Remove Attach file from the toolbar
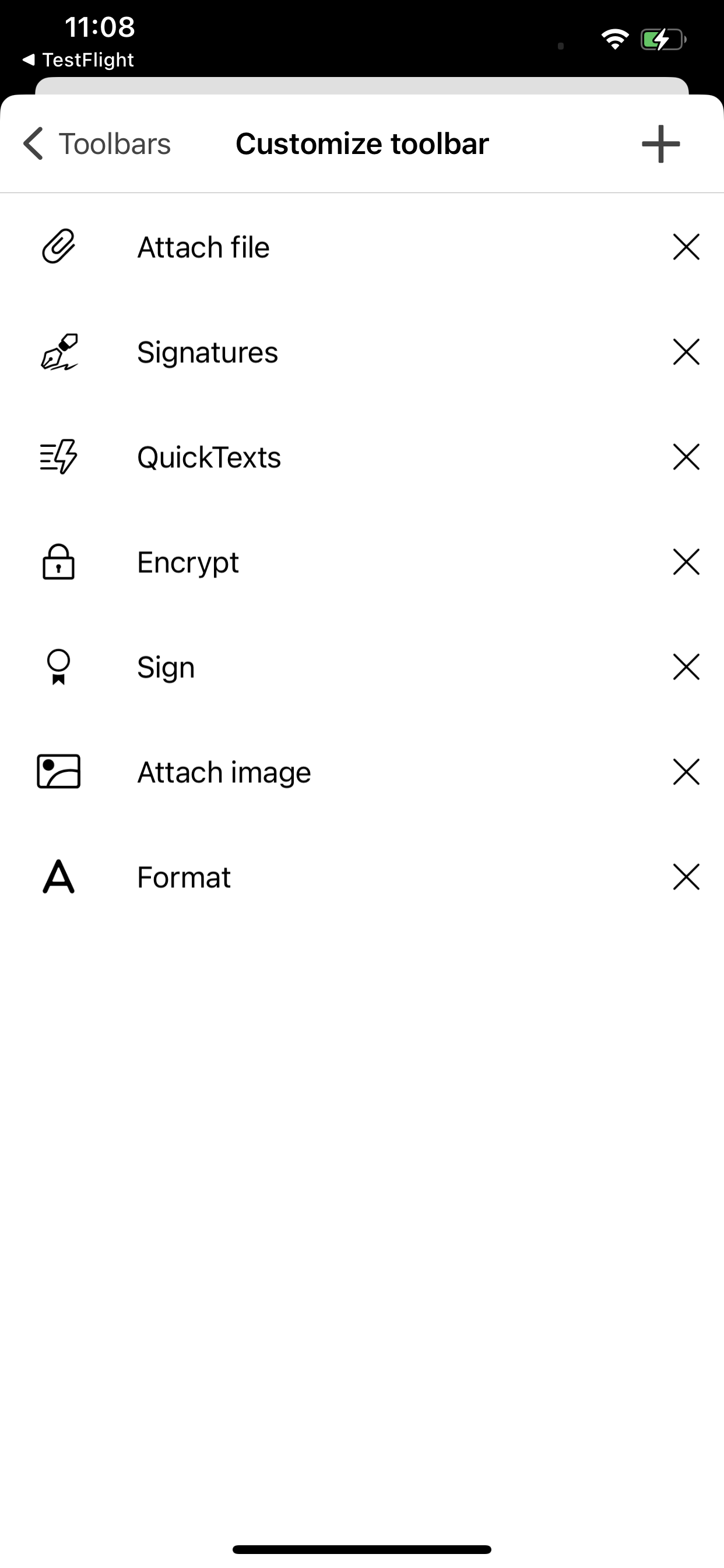Screen dimensions: 724x1568 coord(686,247)
